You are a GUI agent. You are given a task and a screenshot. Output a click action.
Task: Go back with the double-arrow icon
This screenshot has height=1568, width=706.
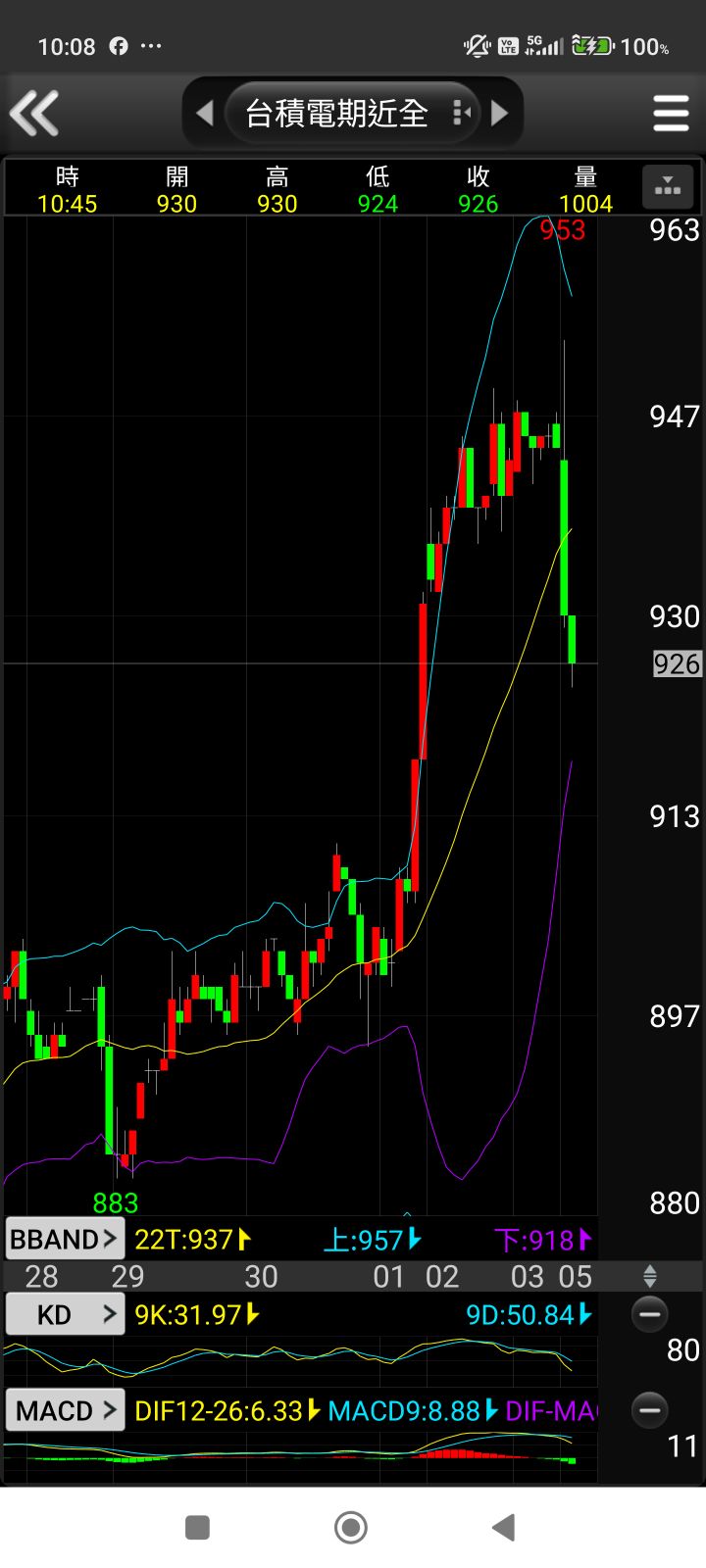coord(35,113)
